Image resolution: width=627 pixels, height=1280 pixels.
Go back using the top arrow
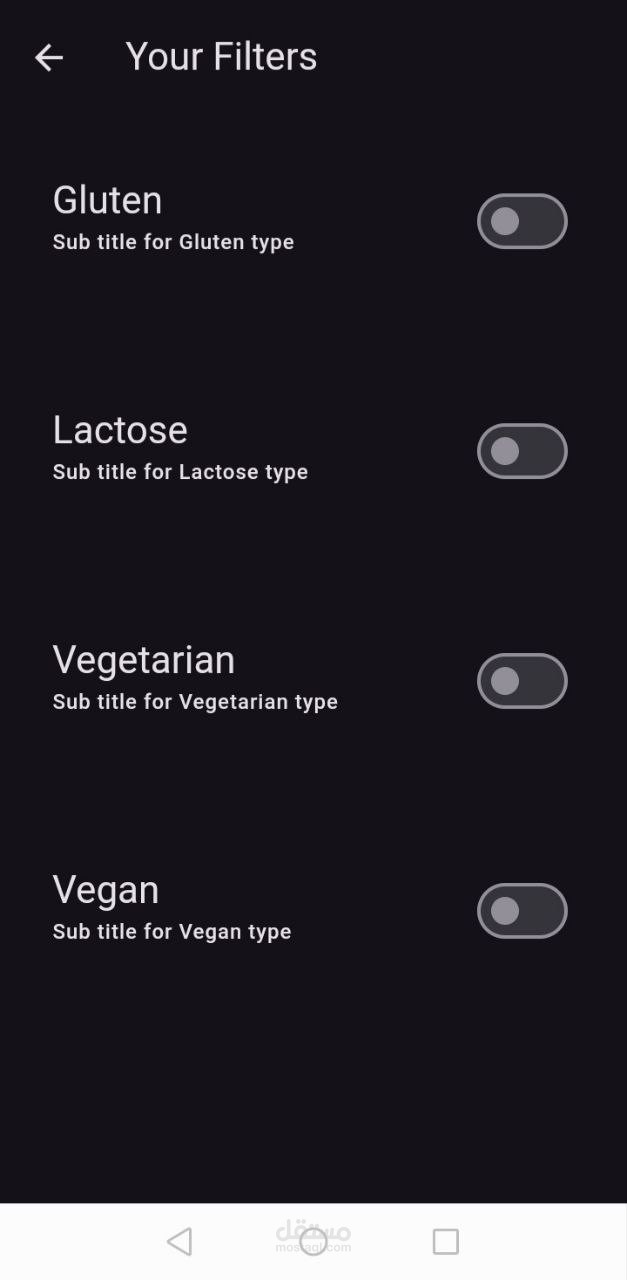click(x=49, y=58)
